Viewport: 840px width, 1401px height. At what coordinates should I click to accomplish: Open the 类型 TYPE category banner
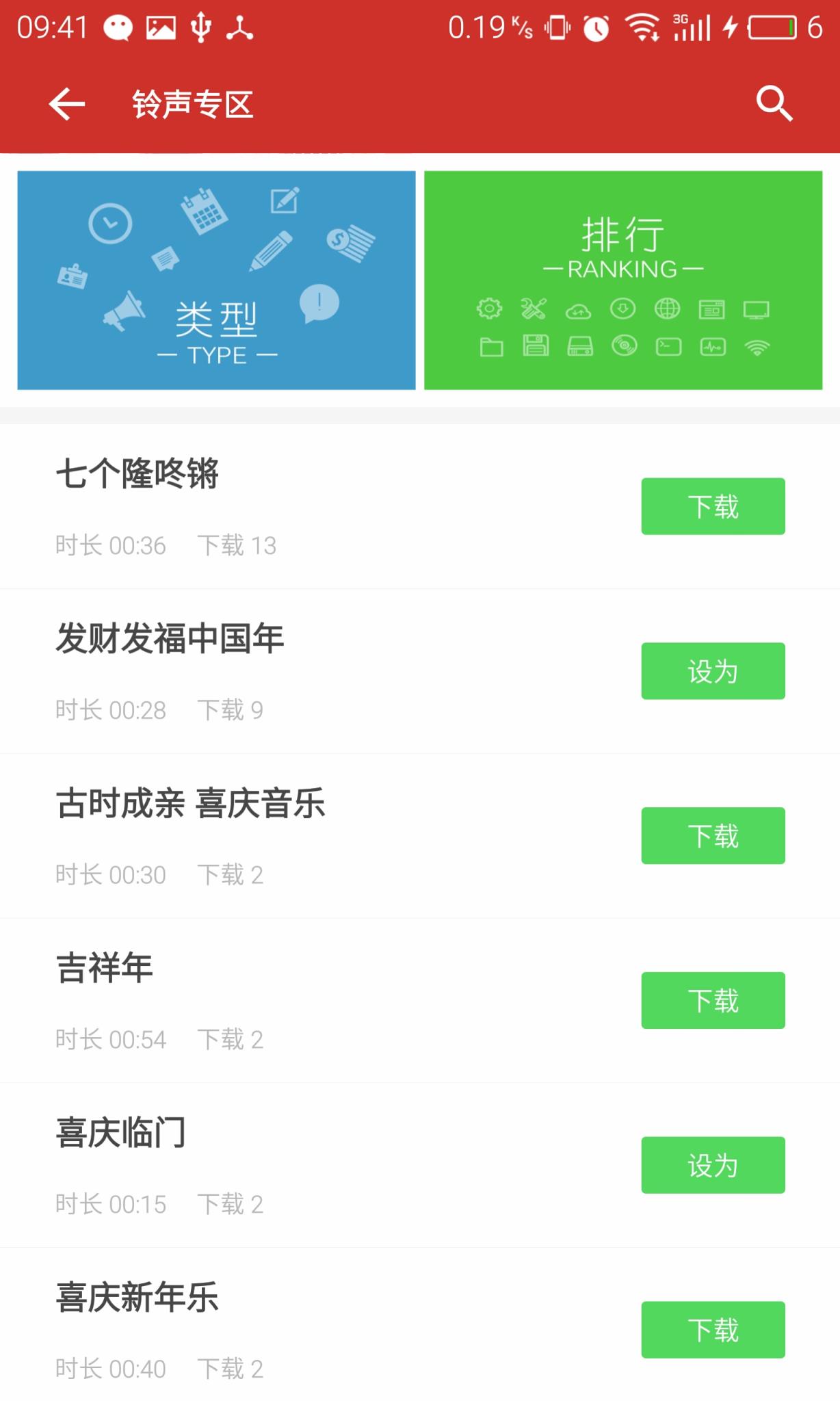(217, 279)
